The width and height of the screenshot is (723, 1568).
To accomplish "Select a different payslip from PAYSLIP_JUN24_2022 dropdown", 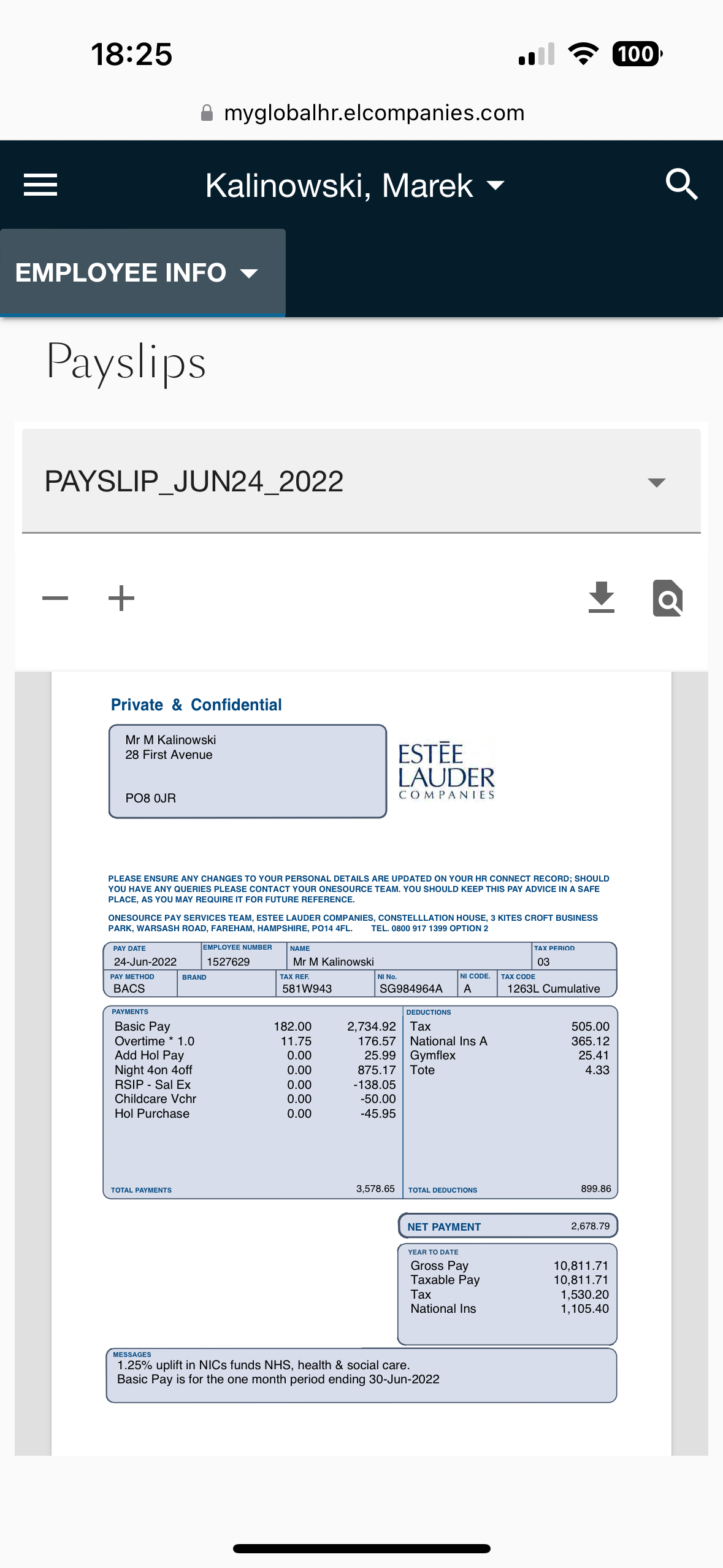I will [361, 482].
